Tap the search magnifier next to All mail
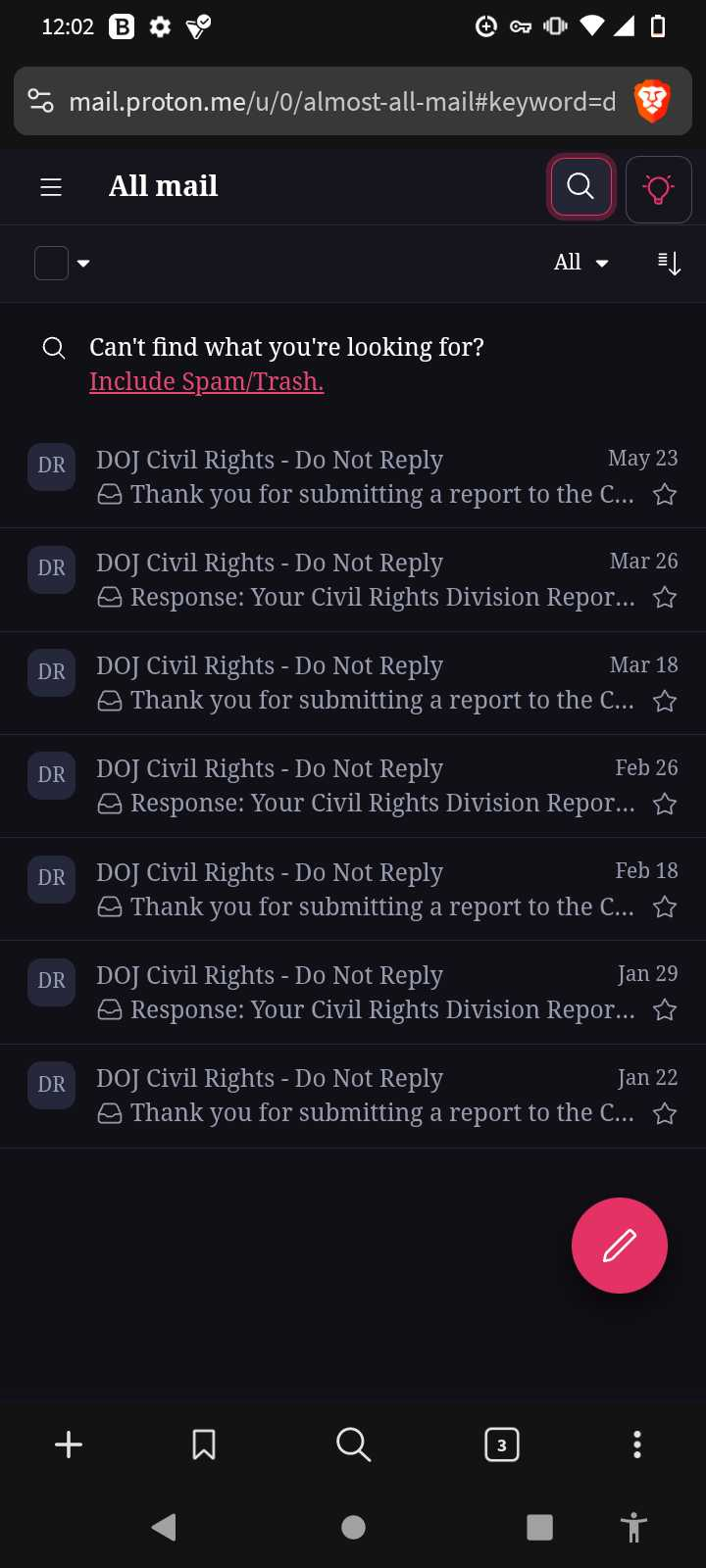 pyautogui.click(x=580, y=186)
